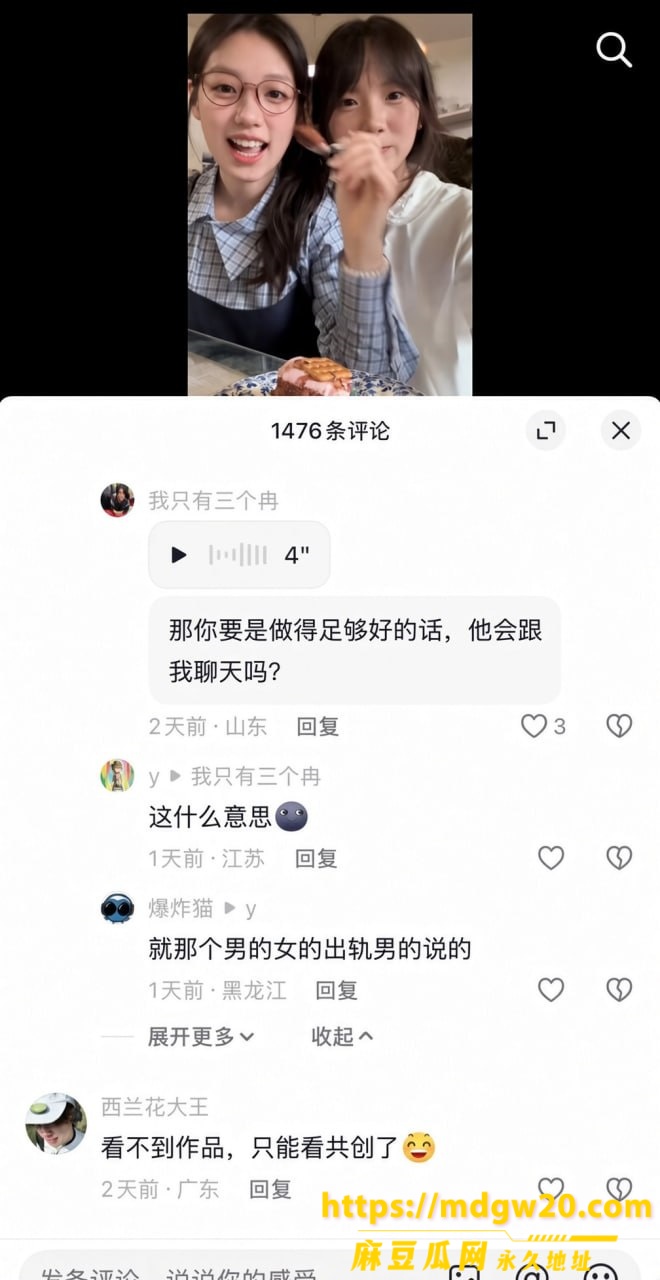Viewport: 660px width, 1280px height.
Task: Dislike the comment by 我只有三个冉
Action: (620, 726)
